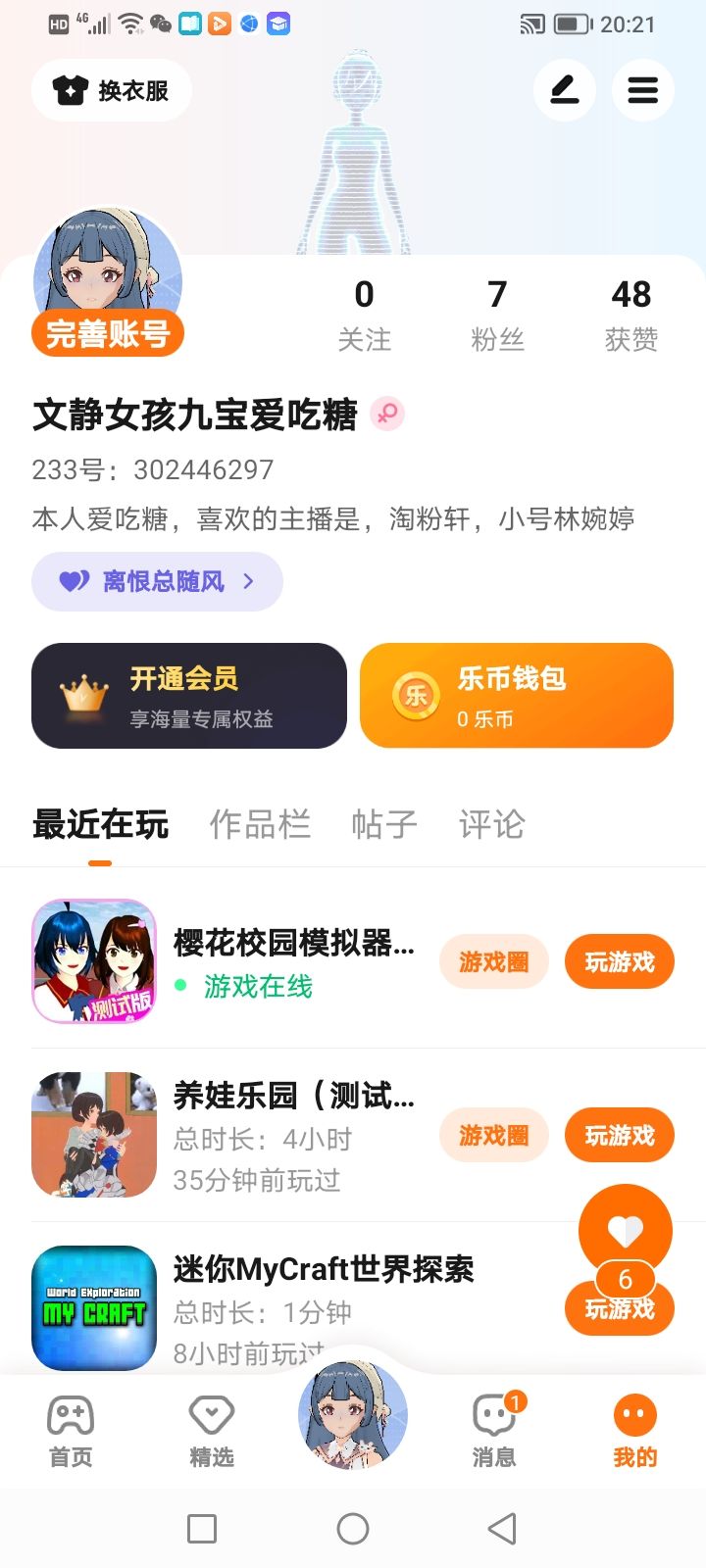Go to the 首页 home tab
This screenshot has width=706, height=1568.
[x=71, y=1431]
